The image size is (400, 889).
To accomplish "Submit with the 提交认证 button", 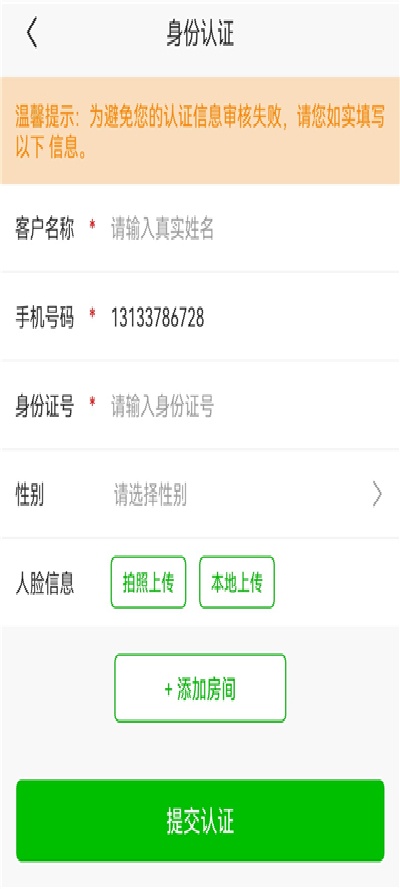I will (x=200, y=820).
